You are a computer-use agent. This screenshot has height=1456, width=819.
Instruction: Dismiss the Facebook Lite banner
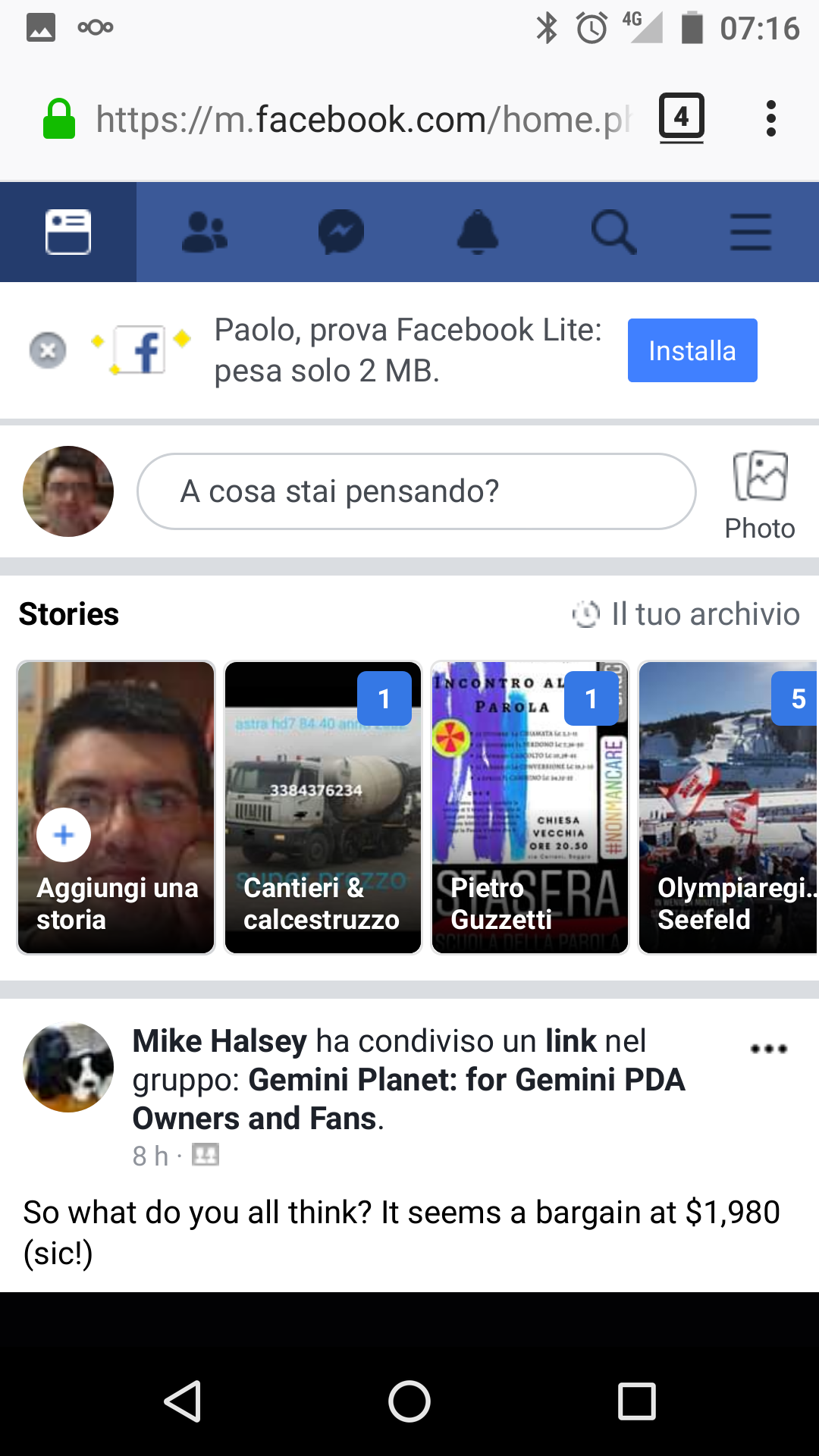(48, 350)
